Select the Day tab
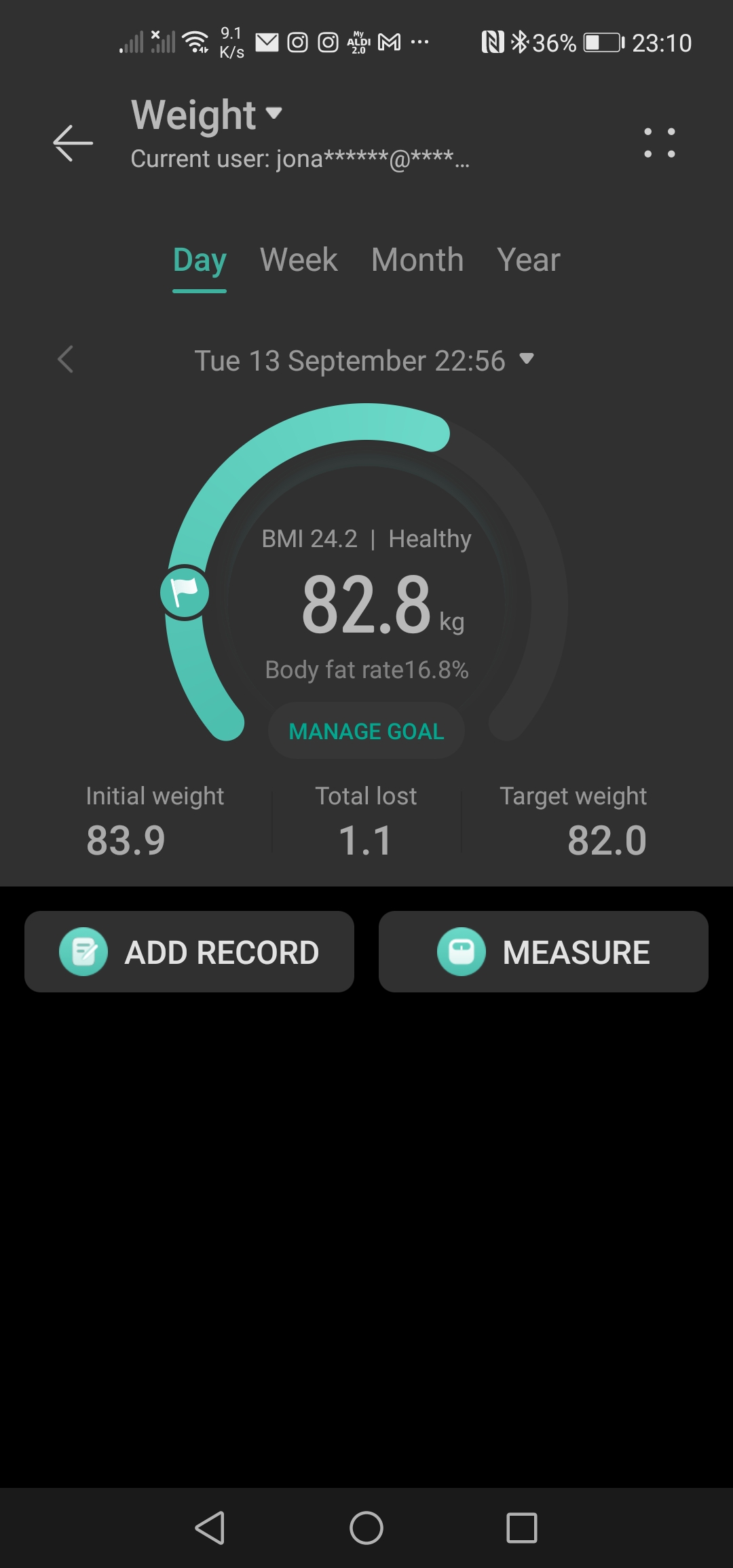The image size is (733, 1568). coord(200,261)
